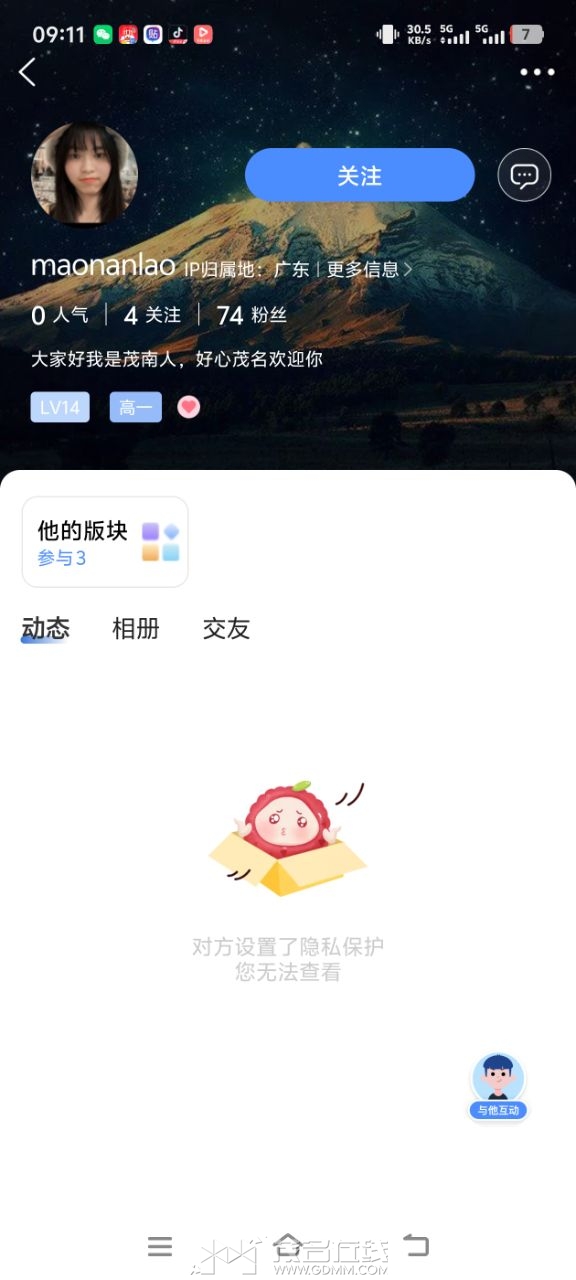The width and height of the screenshot is (576, 1280).
Task: View the 74 粉丝 followers list
Action: coord(252,315)
